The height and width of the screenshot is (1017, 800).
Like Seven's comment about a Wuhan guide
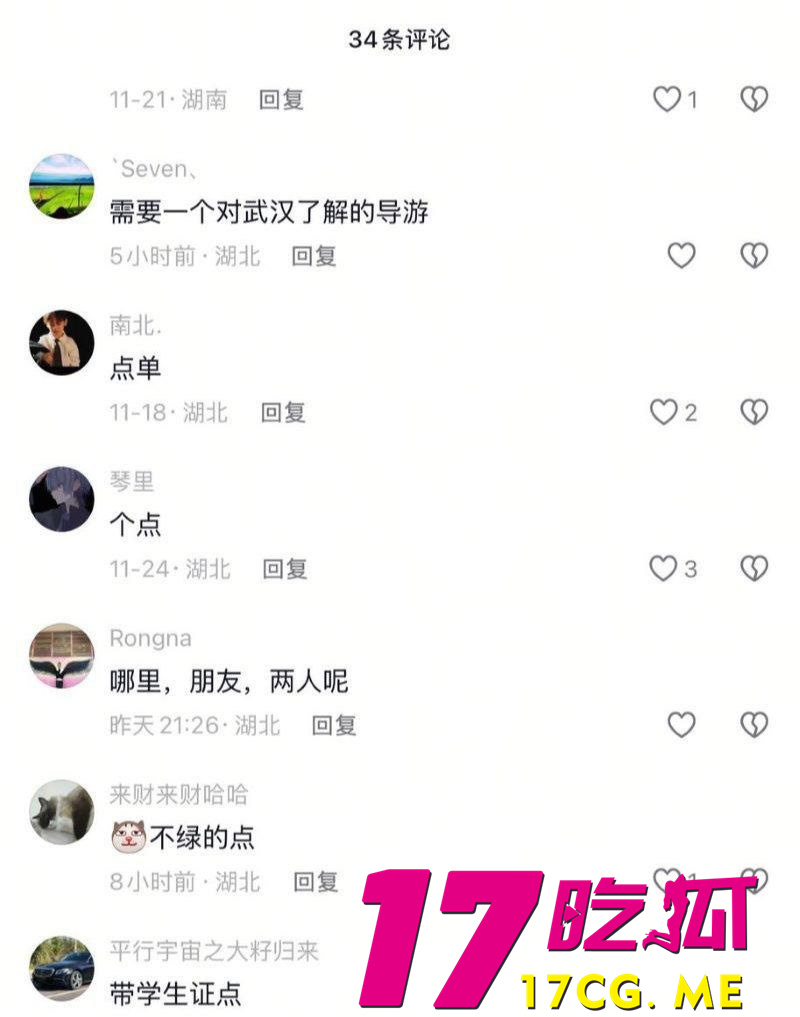tap(681, 256)
